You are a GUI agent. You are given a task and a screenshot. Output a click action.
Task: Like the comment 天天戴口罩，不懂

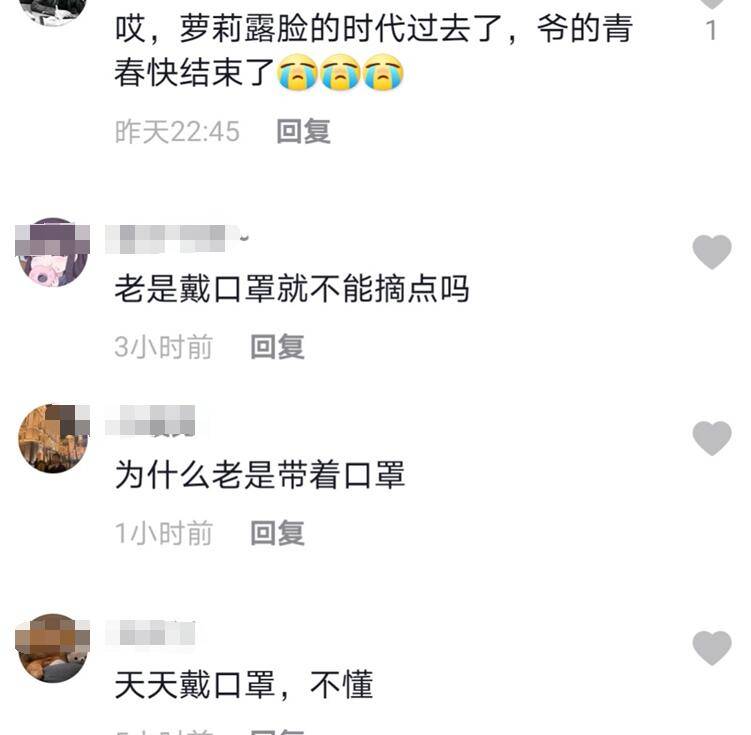[712, 648]
